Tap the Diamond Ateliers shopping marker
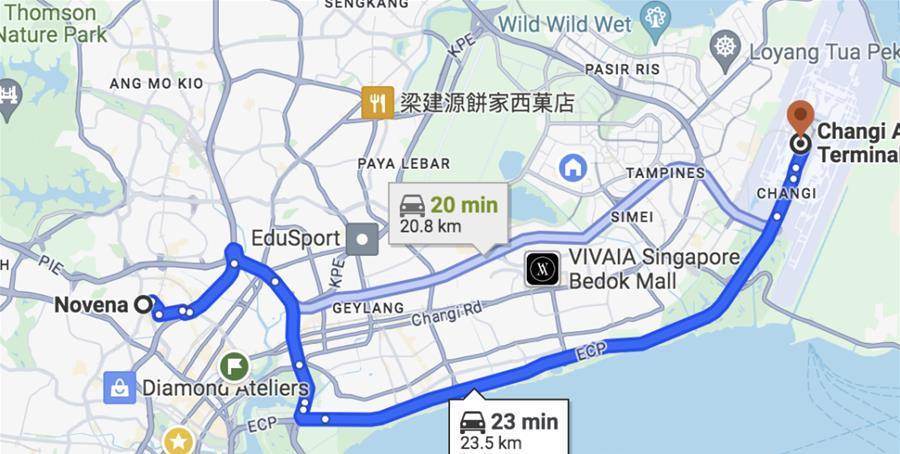Screen dimensions: 900x454 119,387
